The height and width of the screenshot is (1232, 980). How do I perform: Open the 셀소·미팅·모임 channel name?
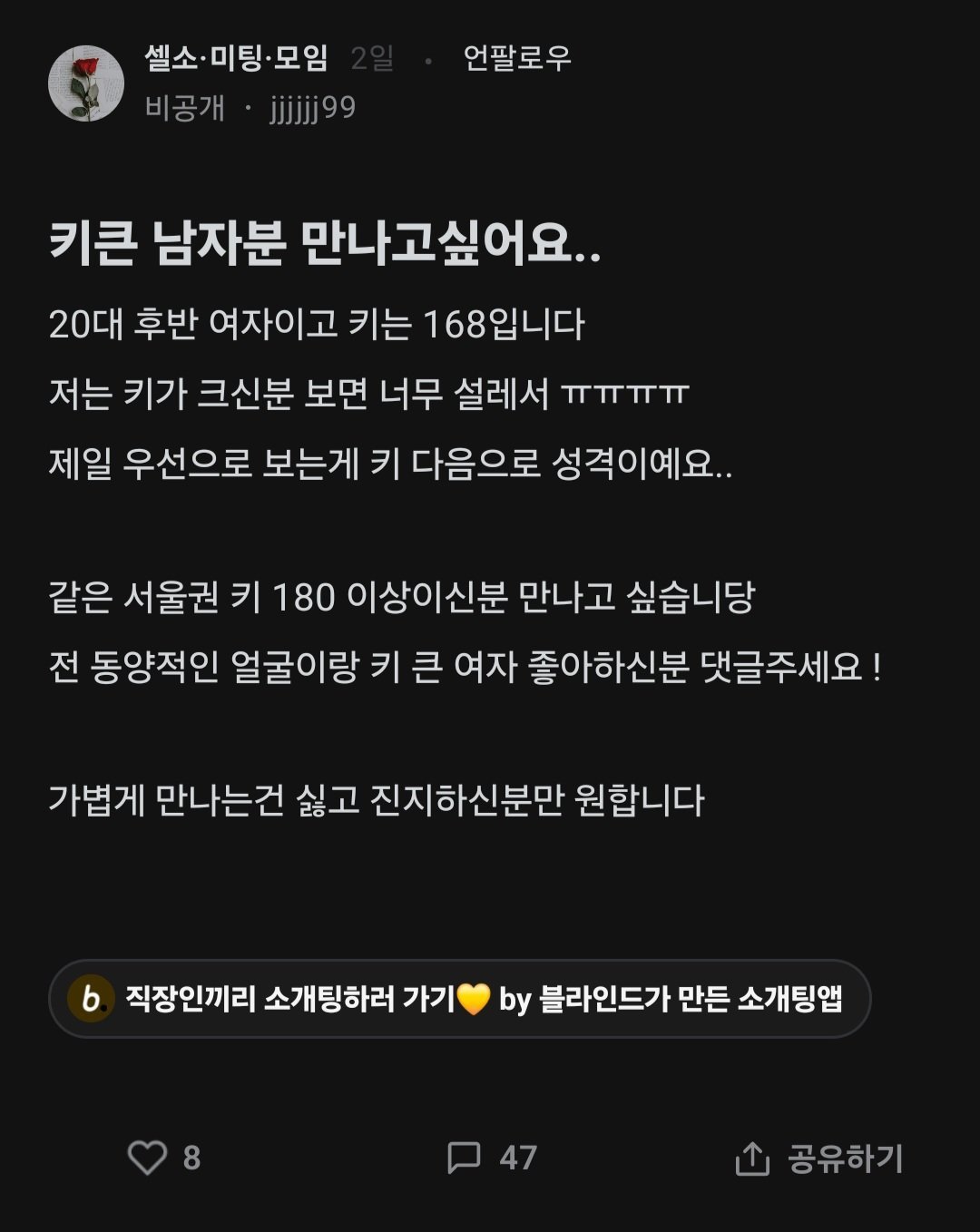pyautogui.click(x=236, y=59)
